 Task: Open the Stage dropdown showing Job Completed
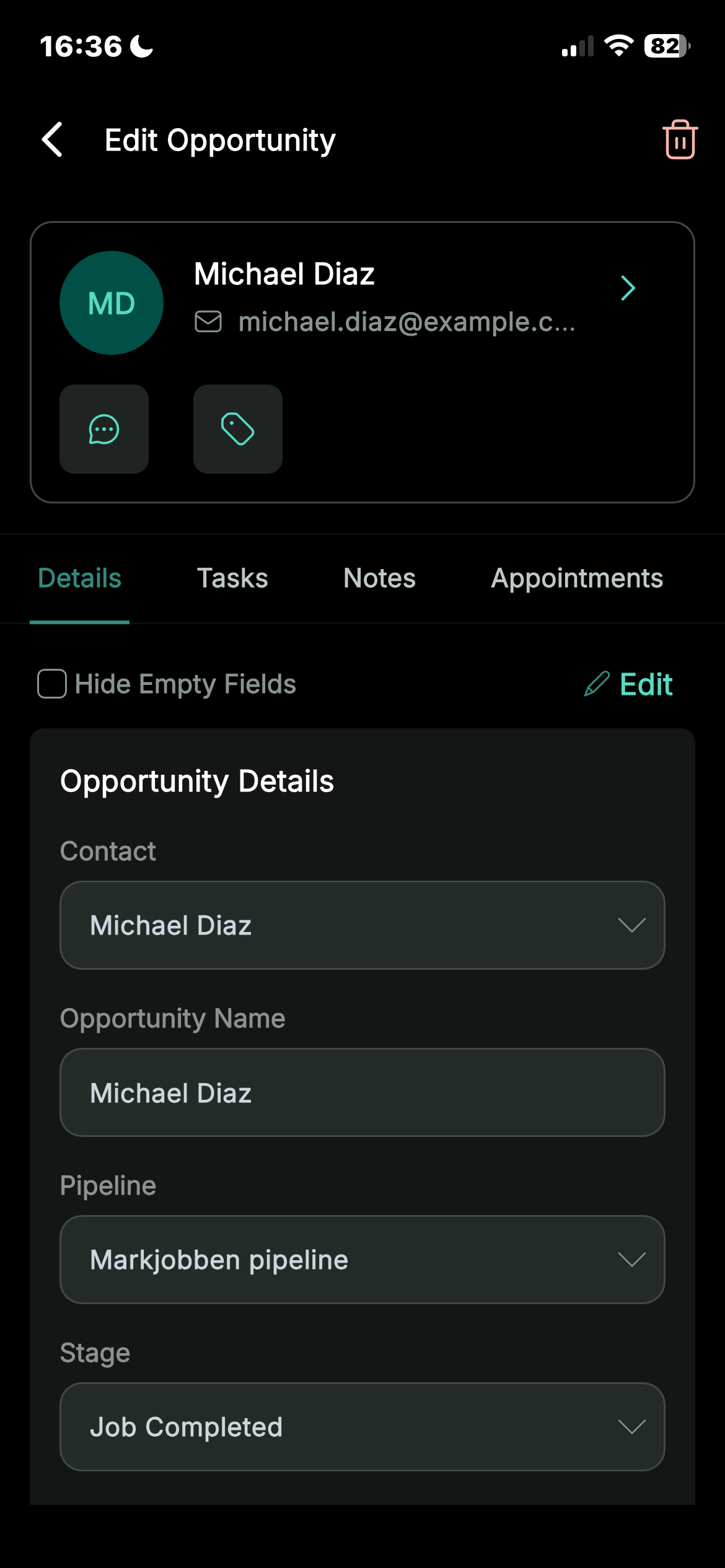pos(362,1427)
